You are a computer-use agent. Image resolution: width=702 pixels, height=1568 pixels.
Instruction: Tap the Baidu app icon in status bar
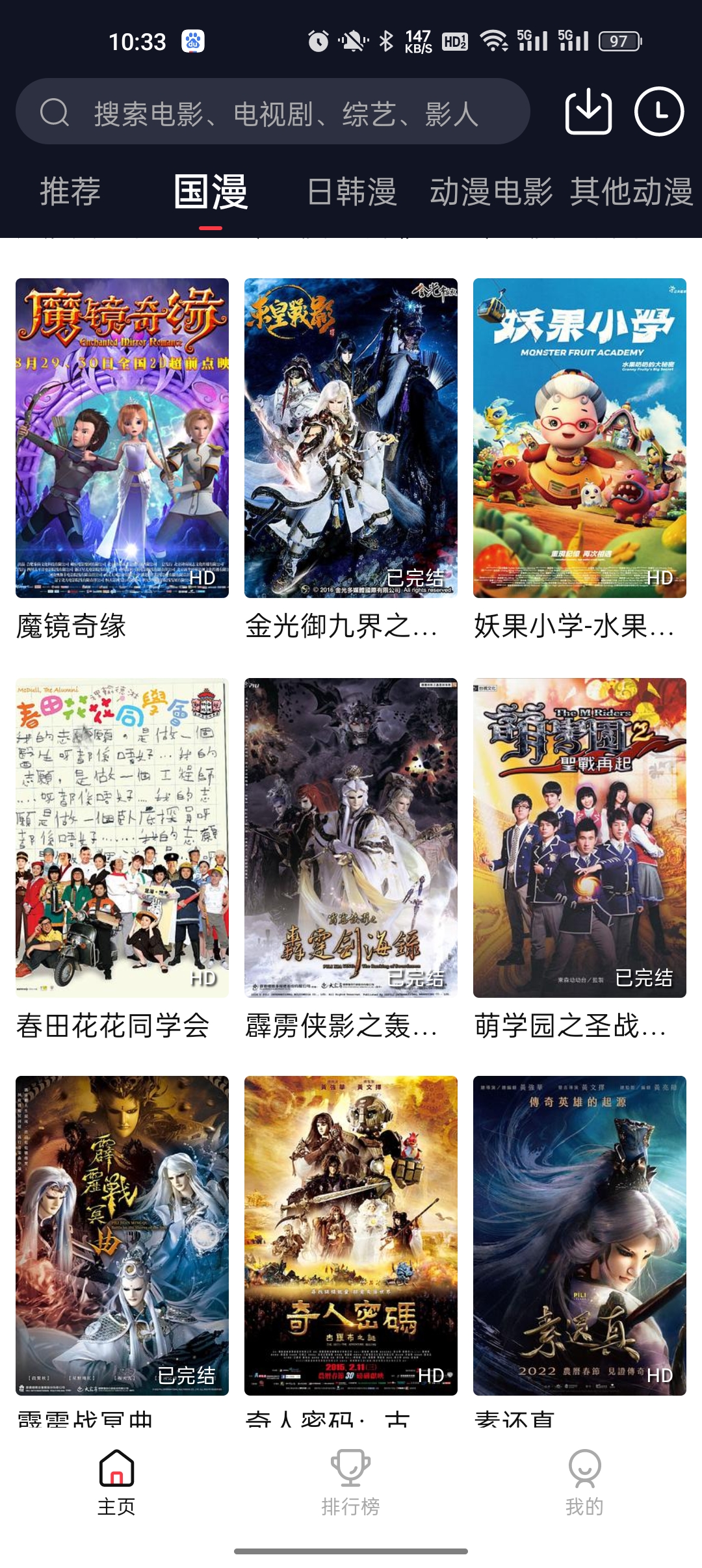click(x=192, y=41)
